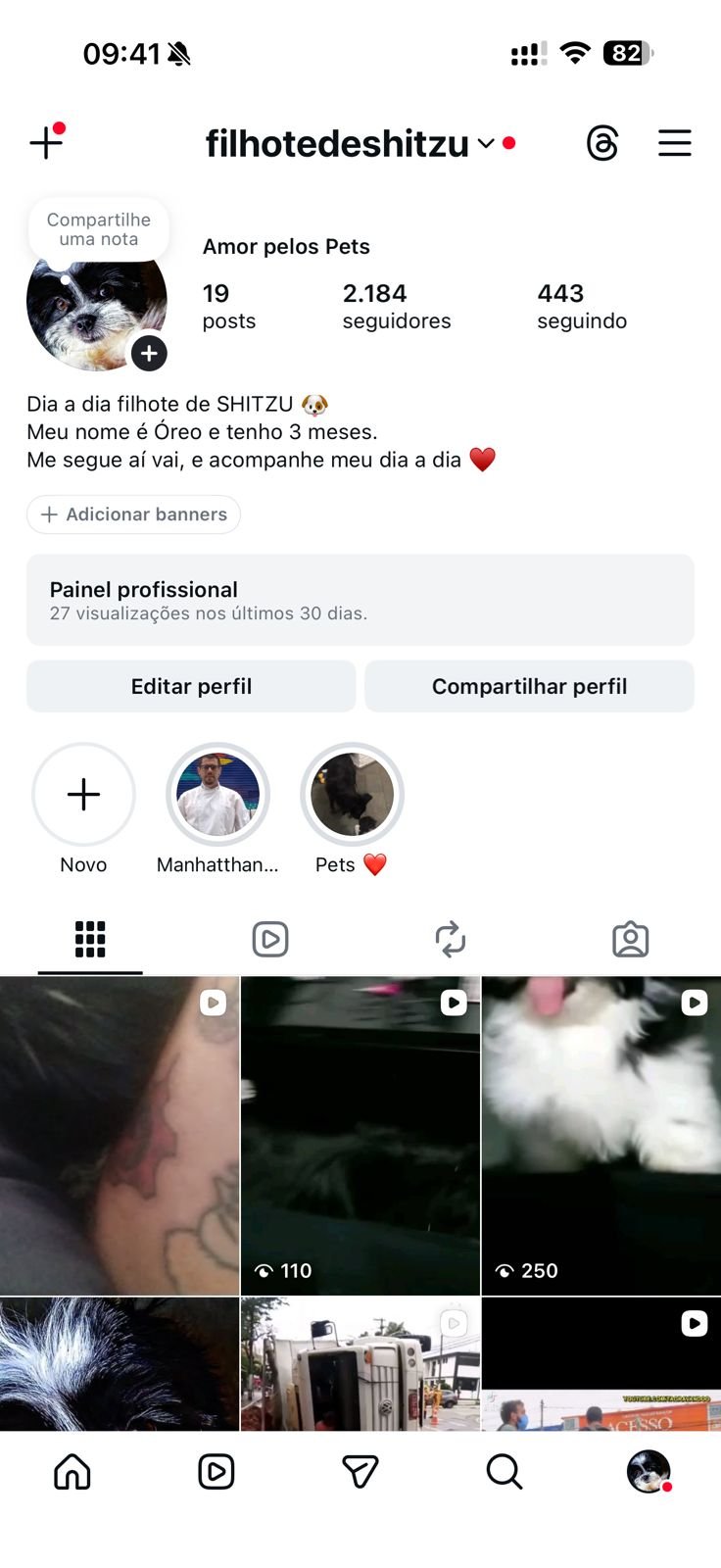Create a new post with the plus icon
Image resolution: width=721 pixels, height=1568 pixels.
pos(46,143)
